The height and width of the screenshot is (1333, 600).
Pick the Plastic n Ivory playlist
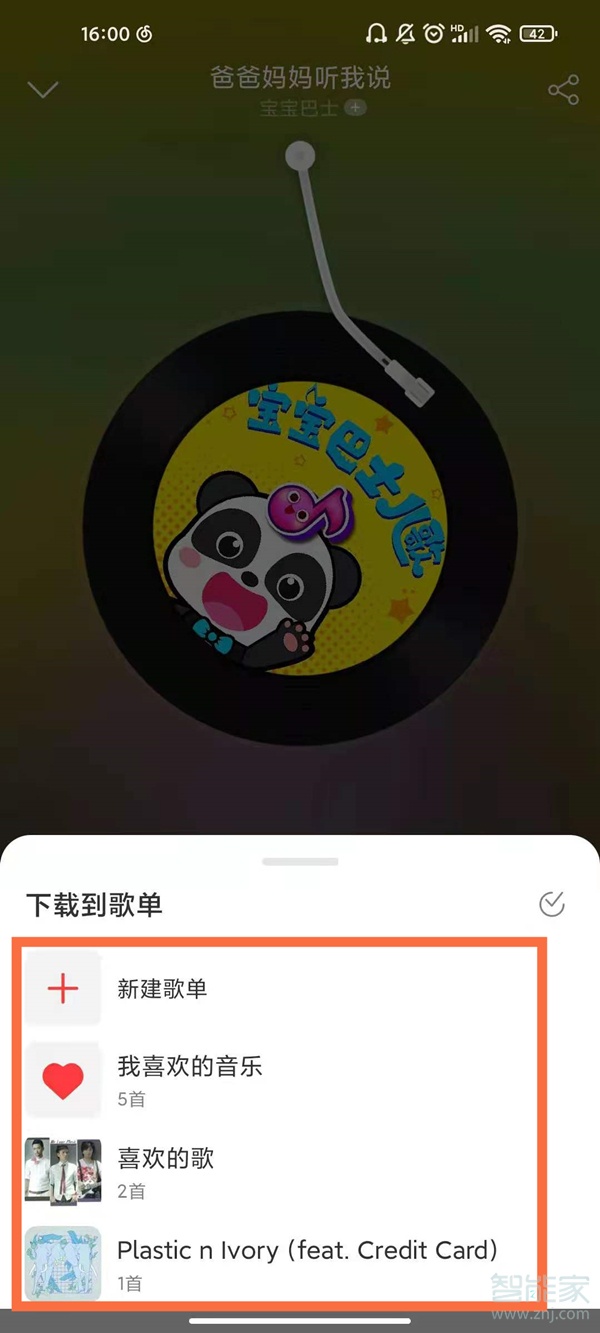[306, 1260]
